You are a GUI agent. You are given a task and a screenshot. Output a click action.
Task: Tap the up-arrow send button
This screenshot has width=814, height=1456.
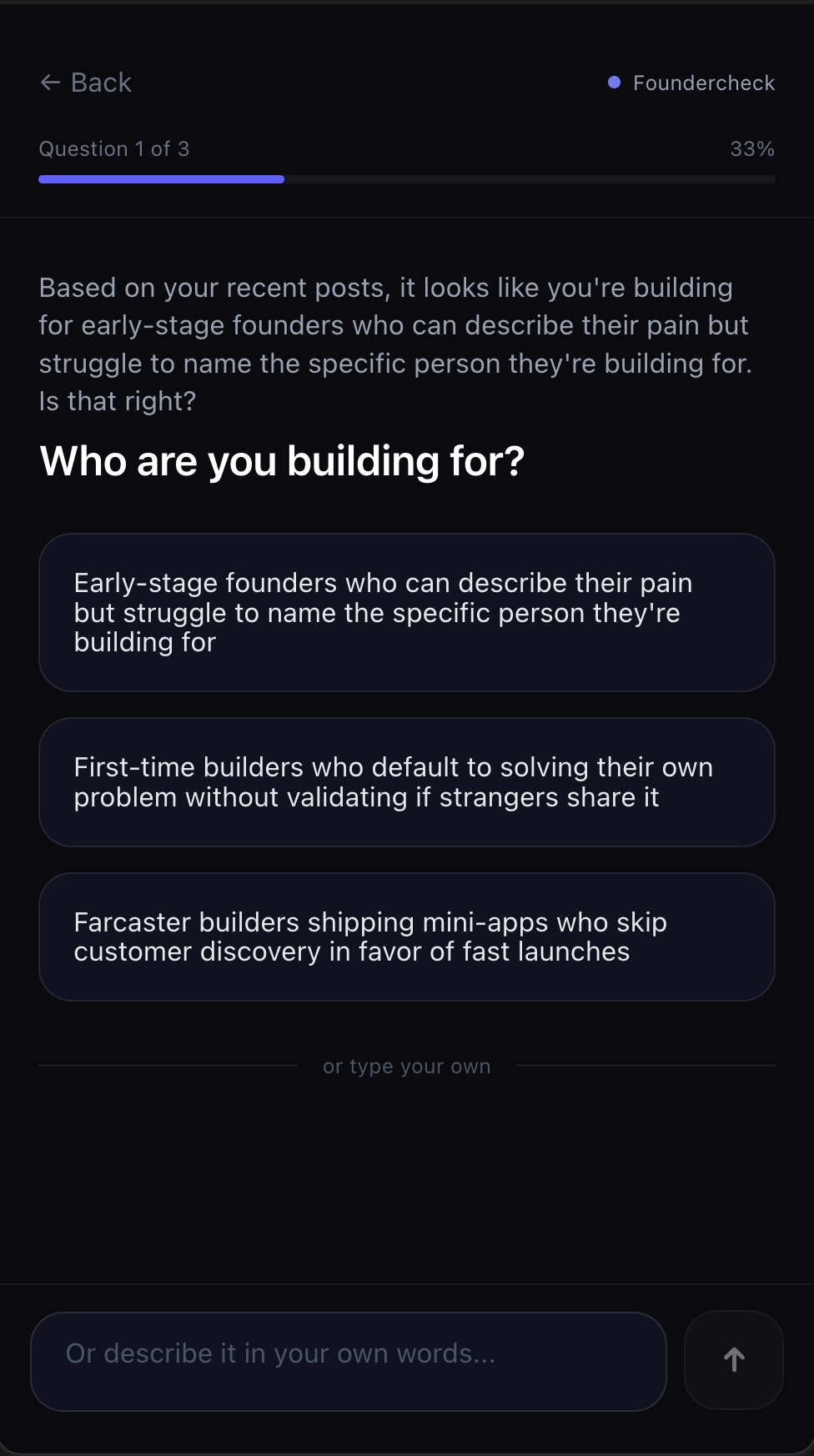coord(733,1360)
